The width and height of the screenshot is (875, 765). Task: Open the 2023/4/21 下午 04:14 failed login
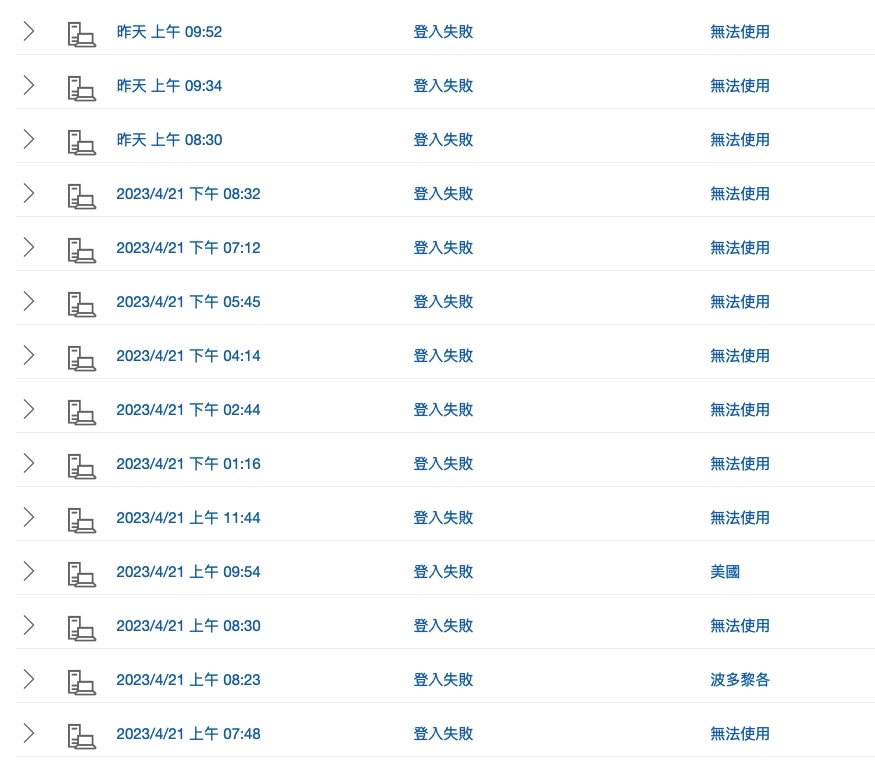[28, 356]
